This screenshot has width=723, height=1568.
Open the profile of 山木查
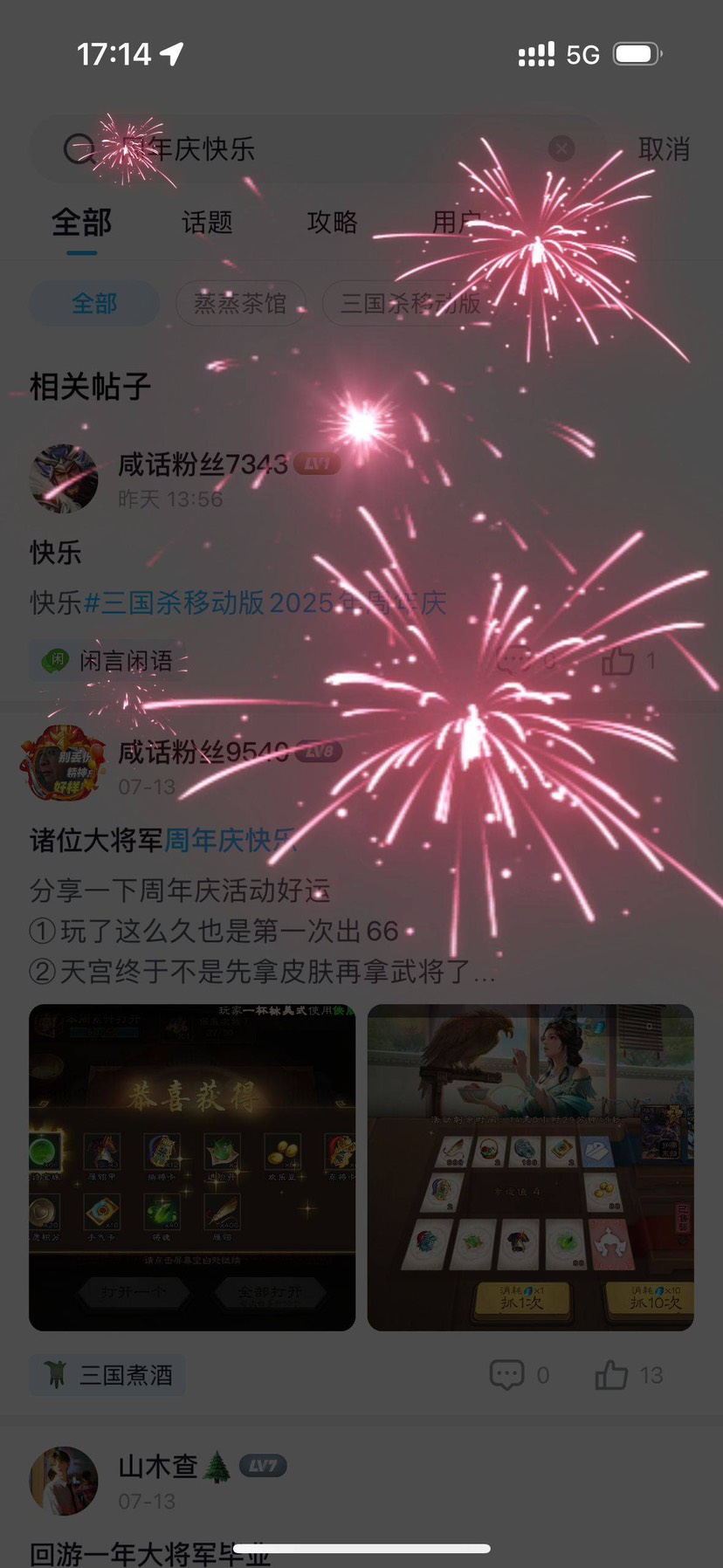pos(157,1466)
